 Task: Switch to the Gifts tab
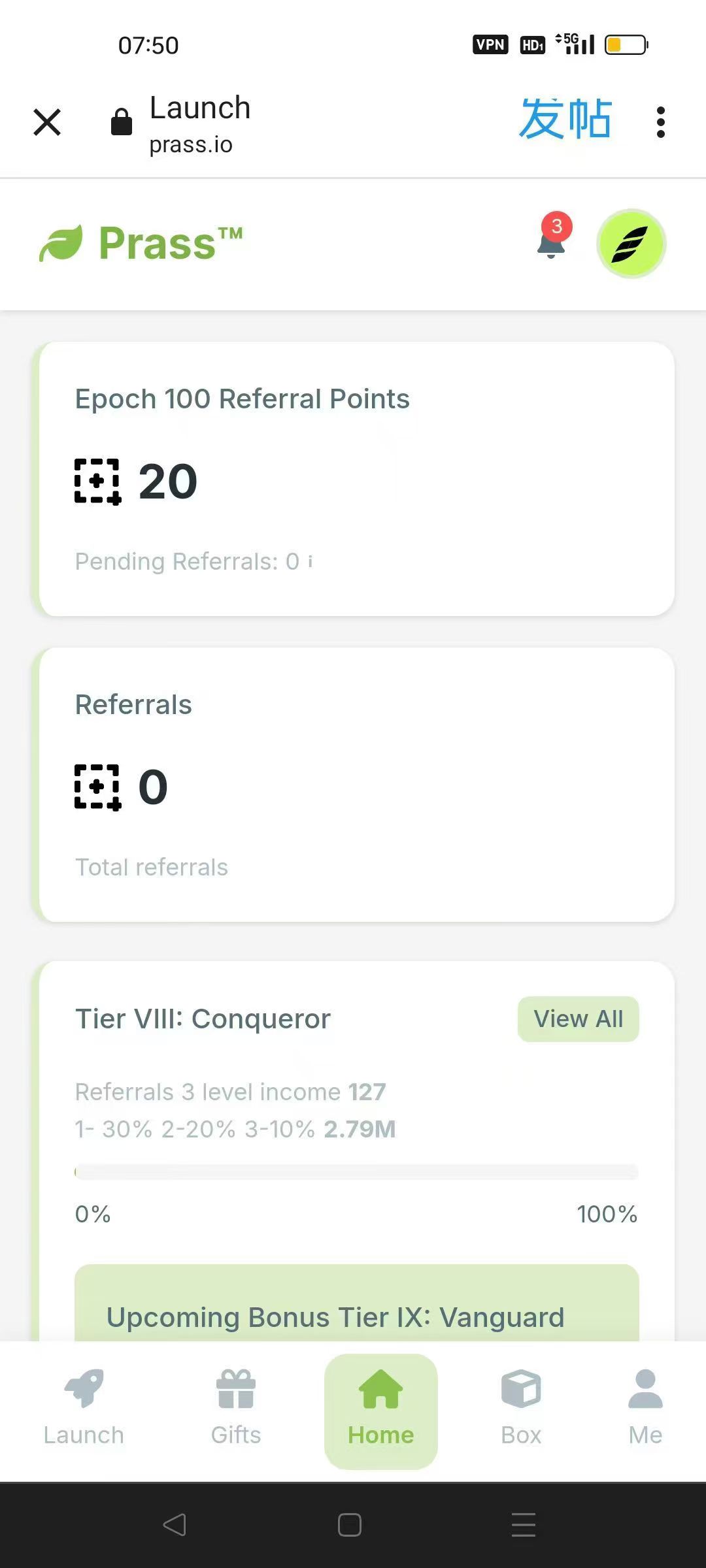click(236, 1409)
